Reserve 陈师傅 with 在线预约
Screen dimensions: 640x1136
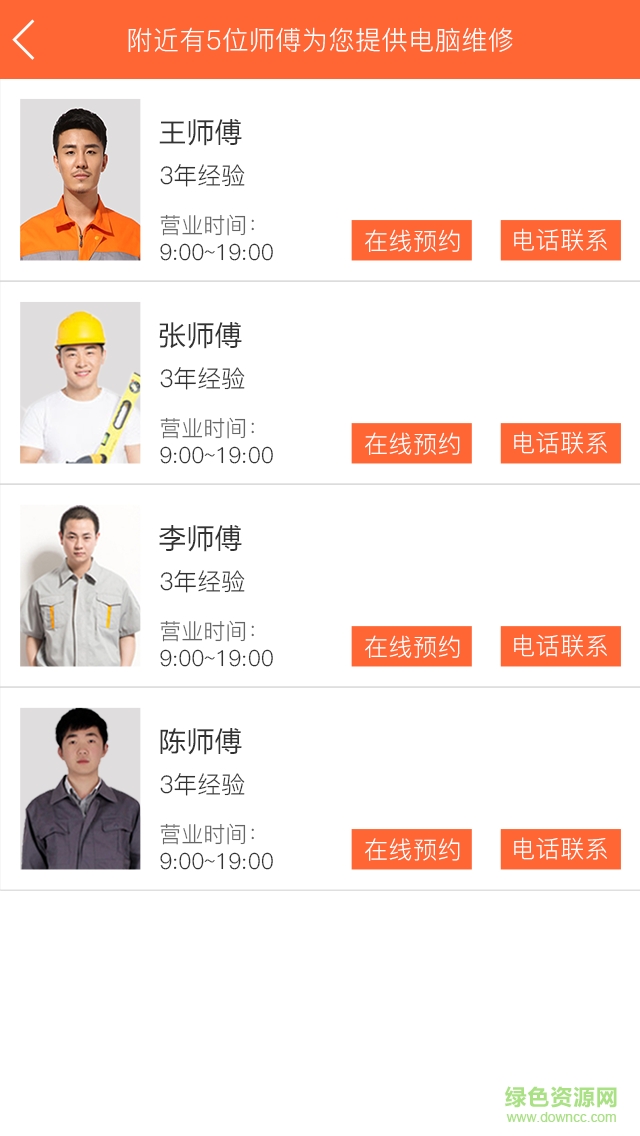411,850
